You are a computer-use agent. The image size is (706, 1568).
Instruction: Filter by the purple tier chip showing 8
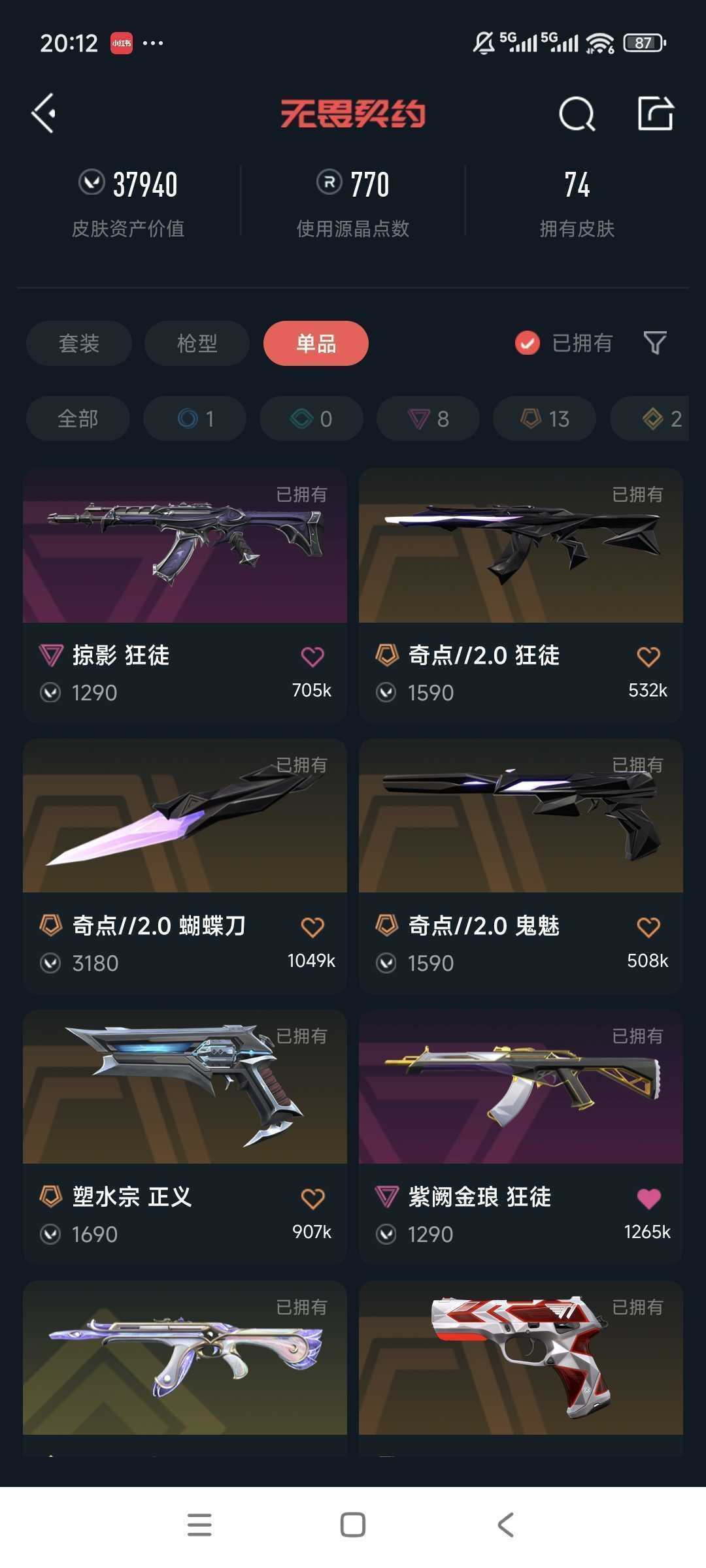tap(428, 418)
